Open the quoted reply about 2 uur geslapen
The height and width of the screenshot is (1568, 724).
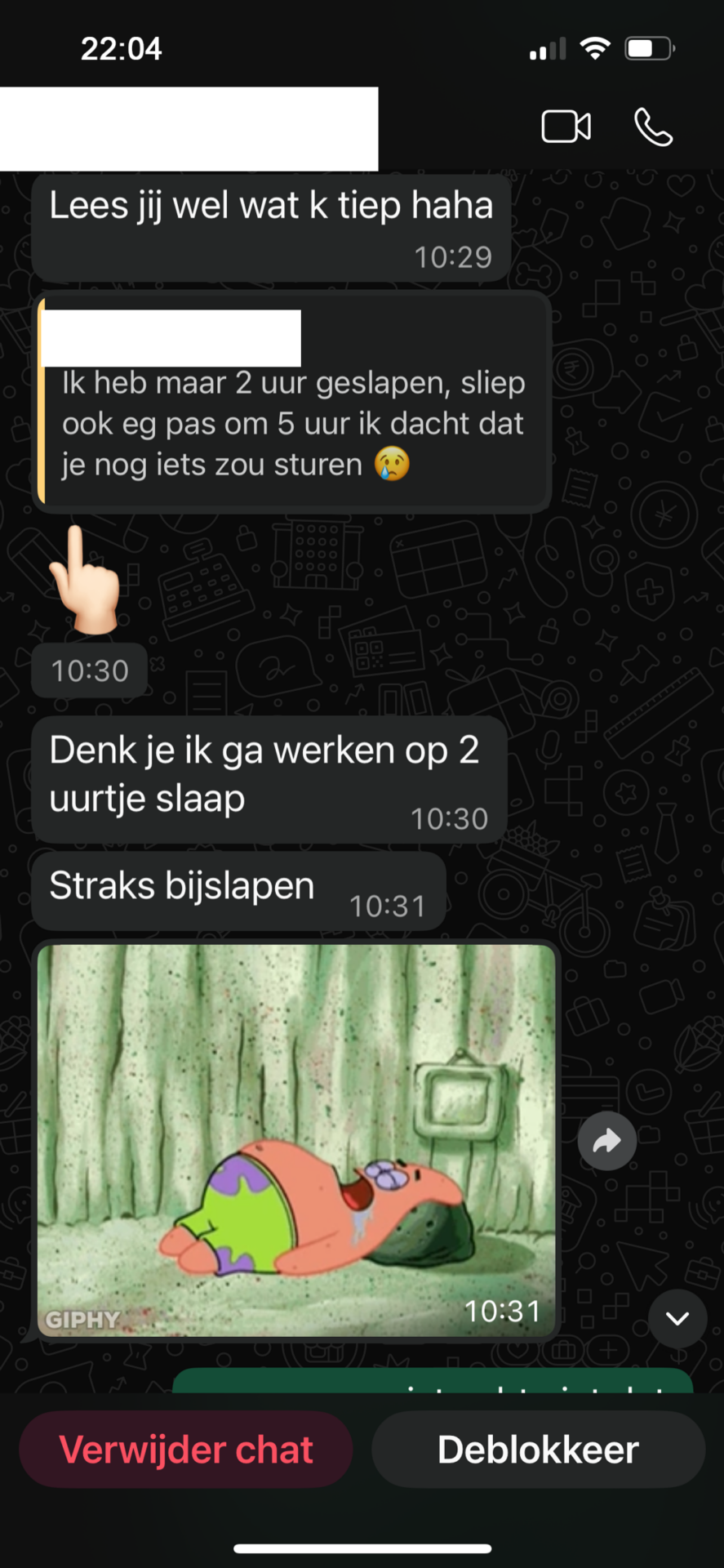point(294,423)
